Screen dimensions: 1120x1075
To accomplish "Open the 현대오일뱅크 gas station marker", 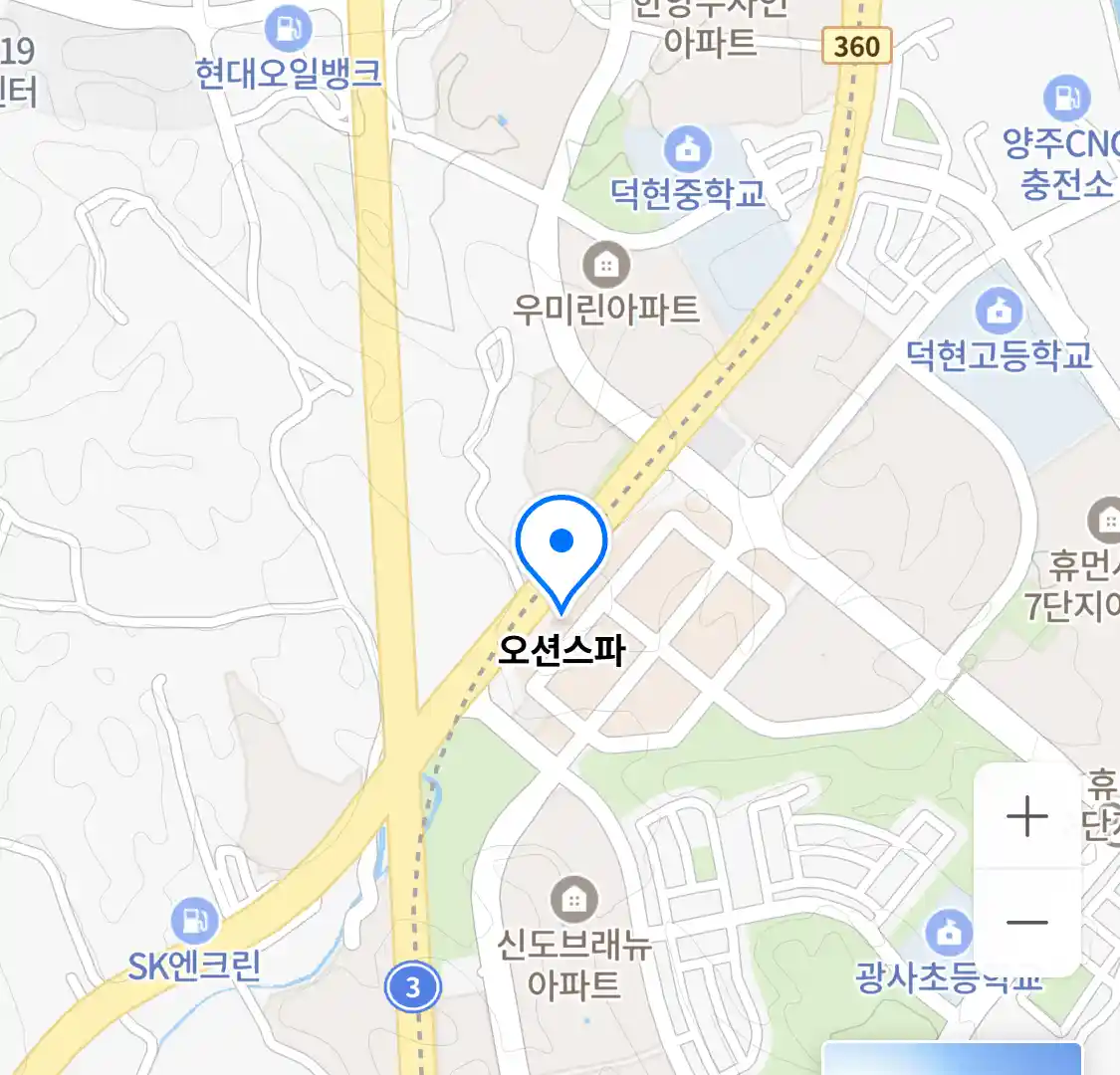I will 289,30.
